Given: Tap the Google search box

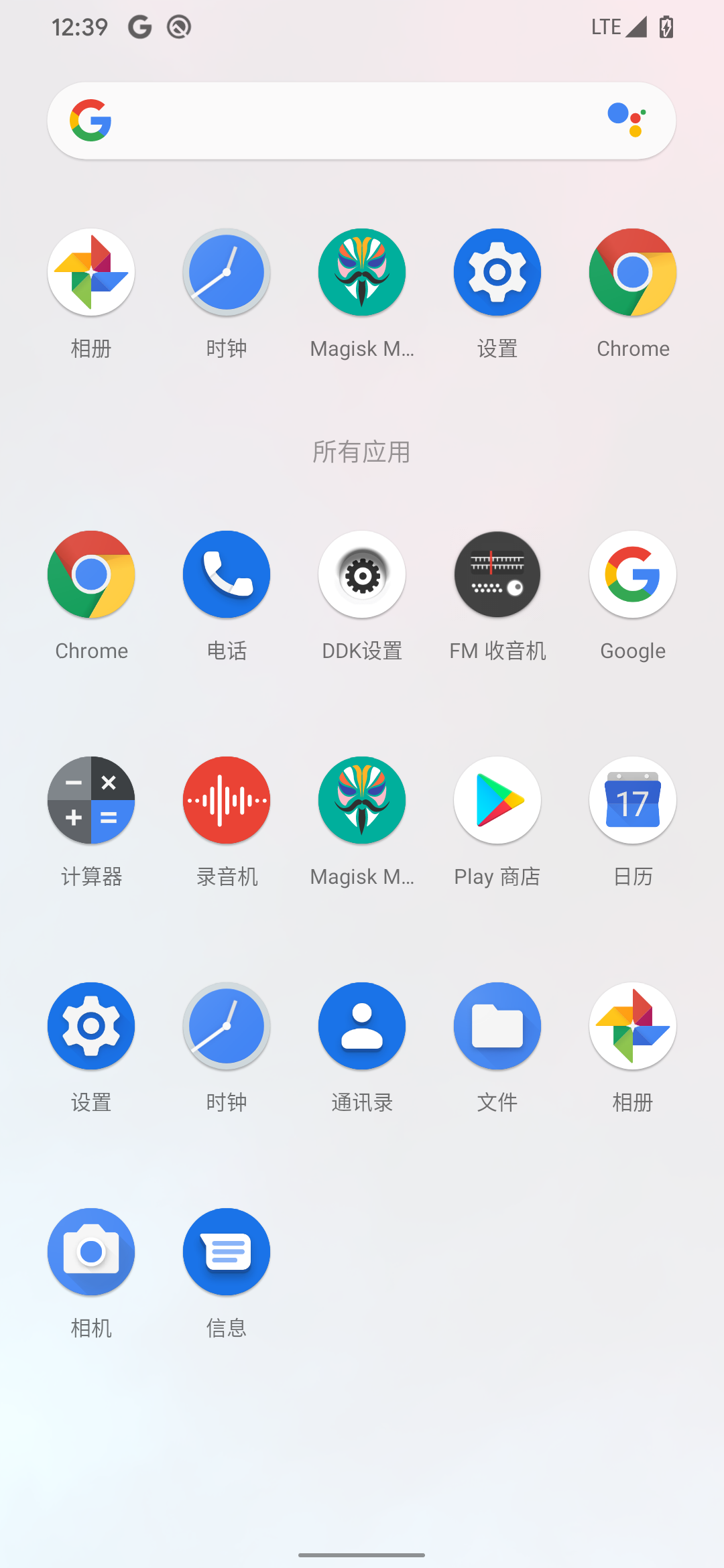Looking at the screenshot, I should click(x=349, y=121).
